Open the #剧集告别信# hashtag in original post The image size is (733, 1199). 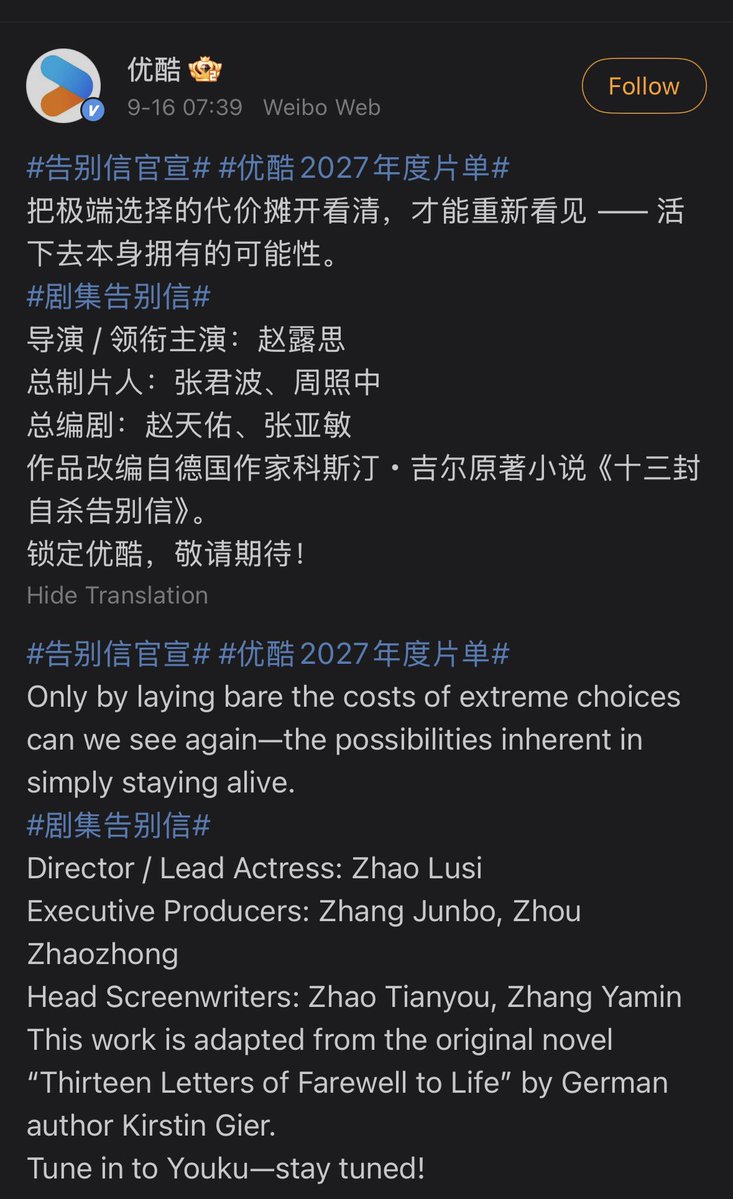pos(118,297)
